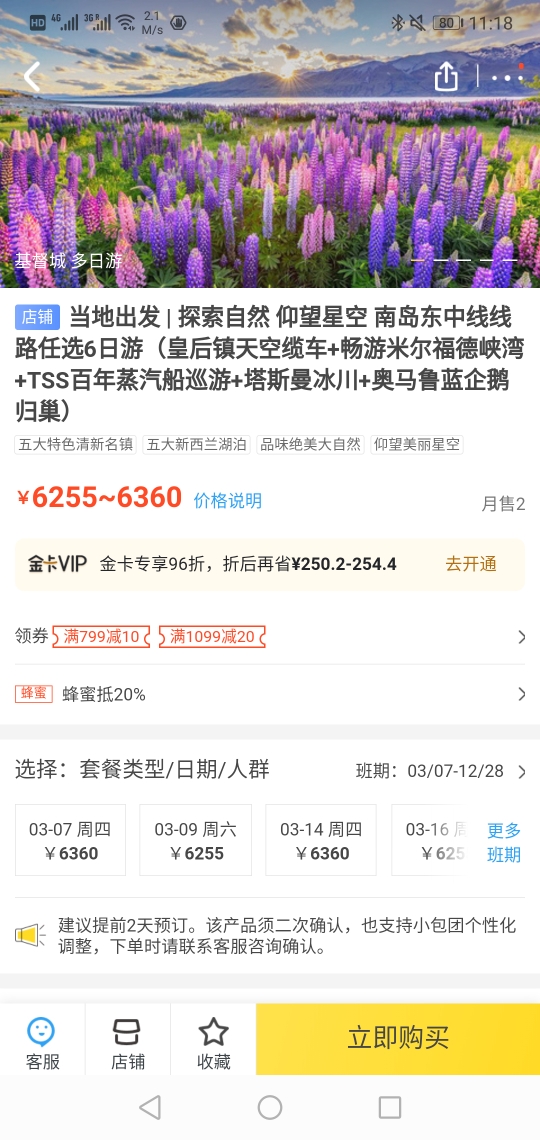The width and height of the screenshot is (540, 1140).
Task: Open the three-dot overflow menu
Action: (507, 76)
